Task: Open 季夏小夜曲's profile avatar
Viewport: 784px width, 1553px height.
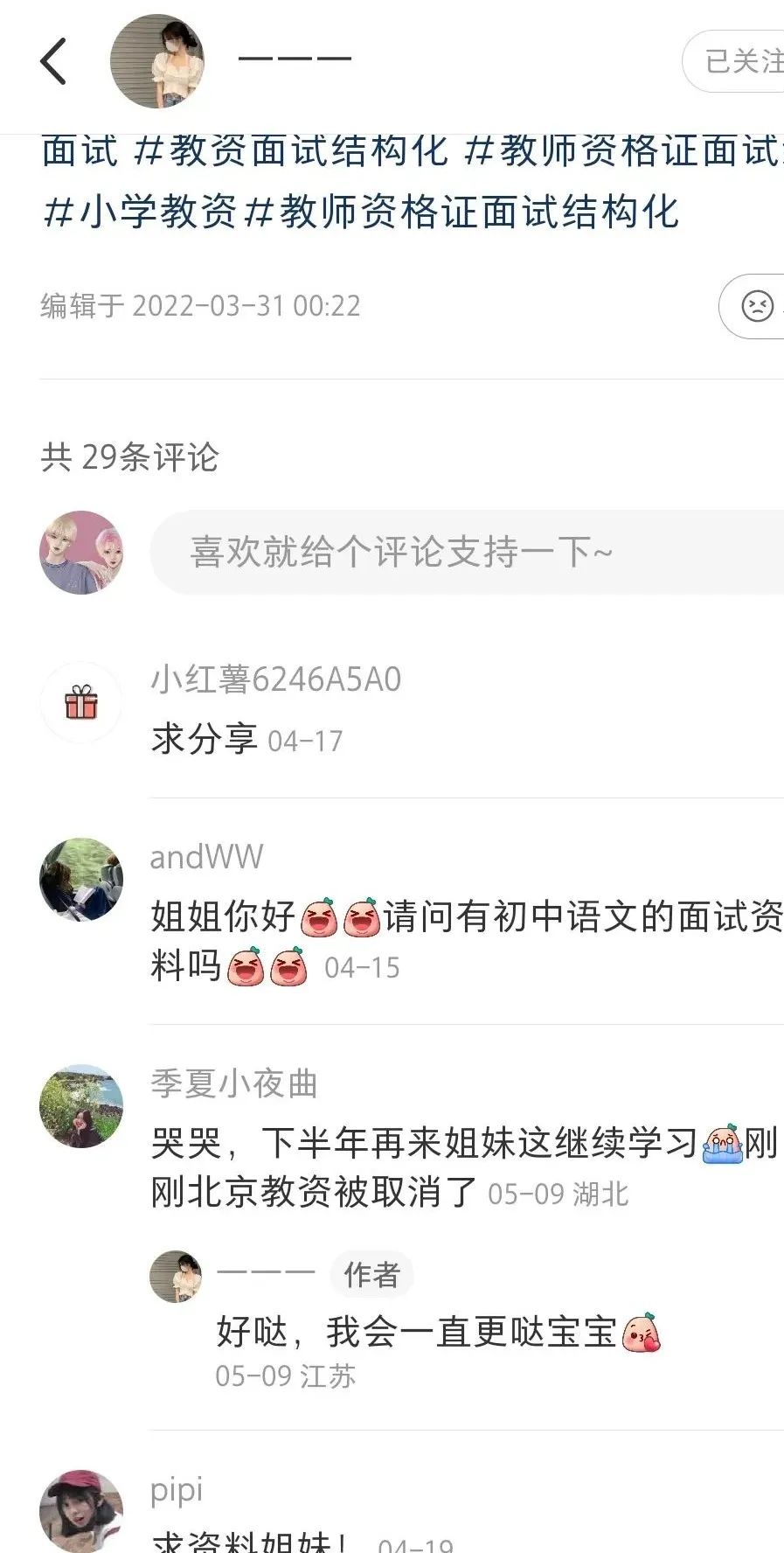Action: click(81, 1105)
